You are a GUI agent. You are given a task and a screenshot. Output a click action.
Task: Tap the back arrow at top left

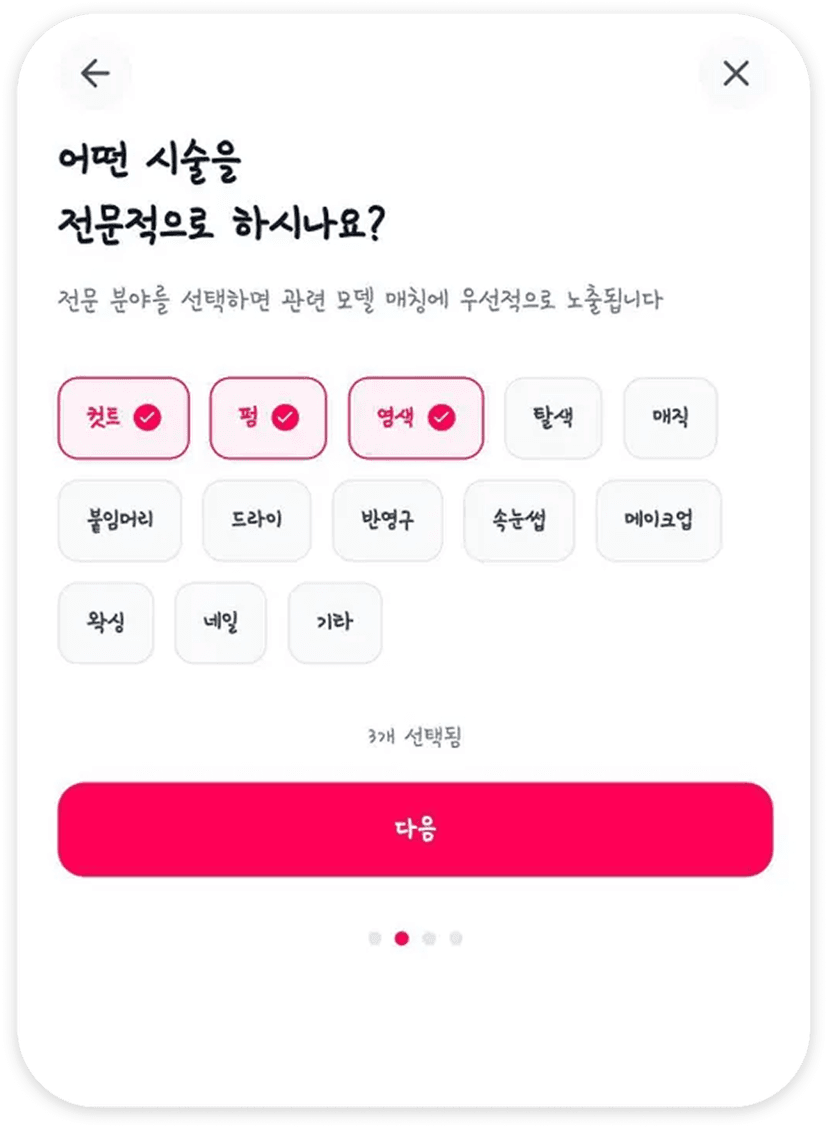pyautogui.click(x=92, y=72)
